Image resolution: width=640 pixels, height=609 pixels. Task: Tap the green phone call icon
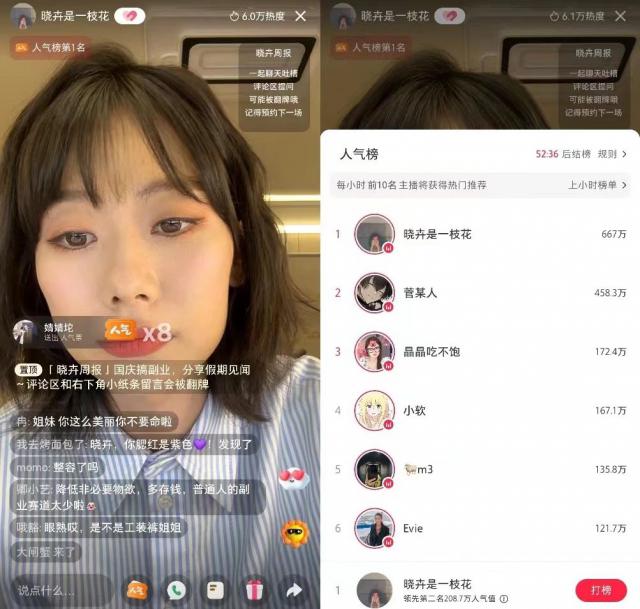tap(176, 590)
